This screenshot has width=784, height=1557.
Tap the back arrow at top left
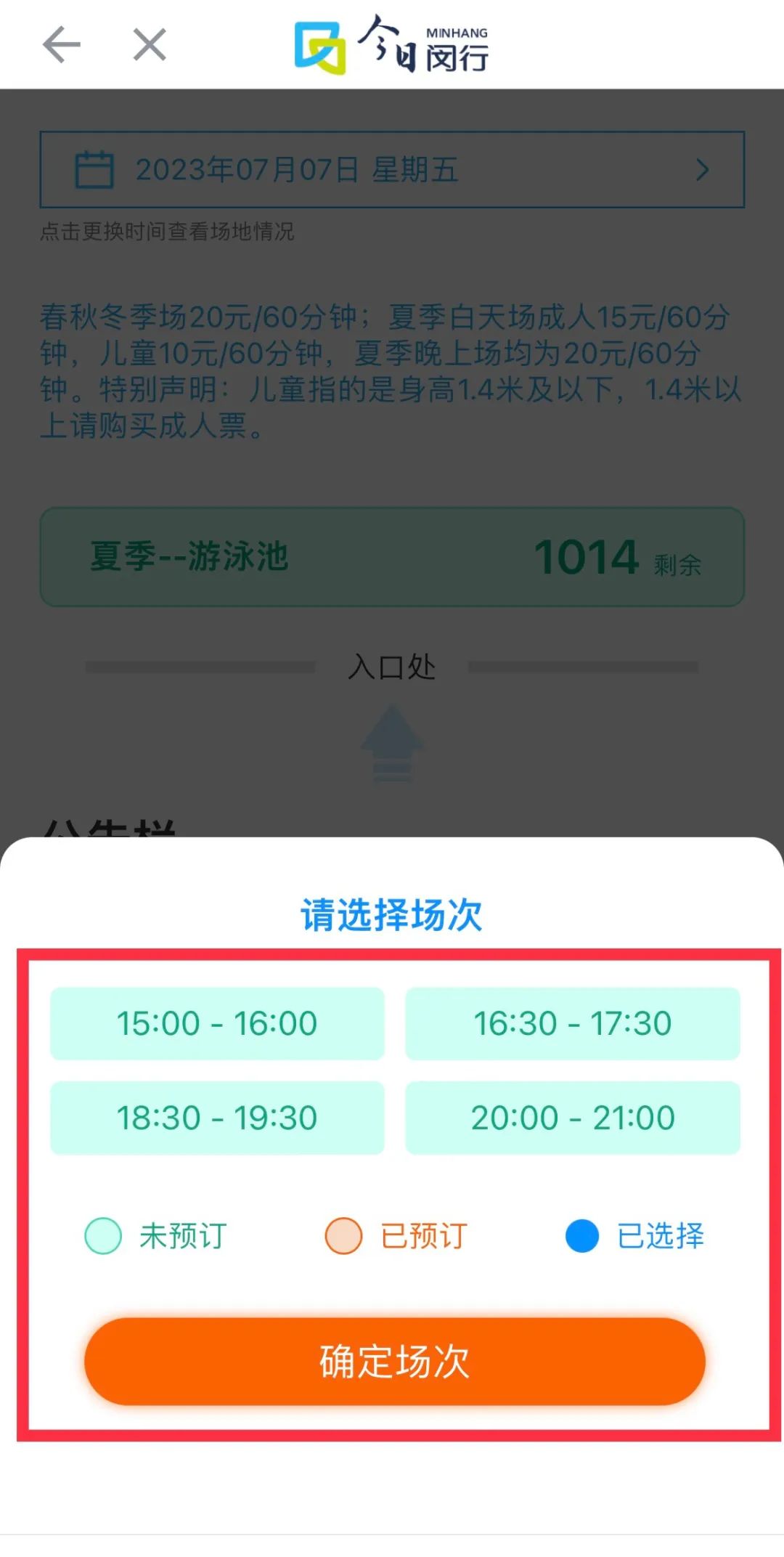62,45
